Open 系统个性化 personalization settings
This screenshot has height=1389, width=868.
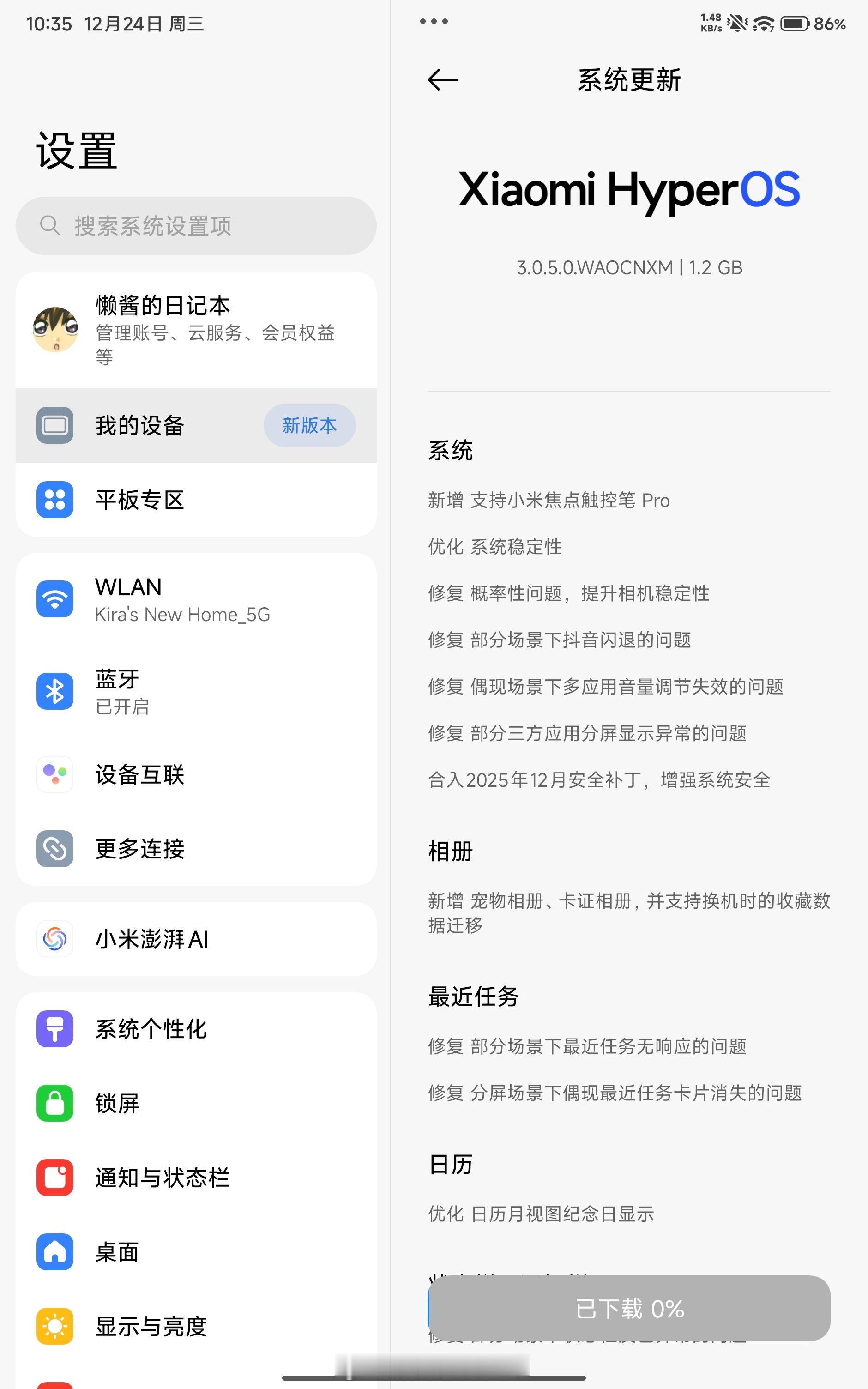(x=54, y=1028)
